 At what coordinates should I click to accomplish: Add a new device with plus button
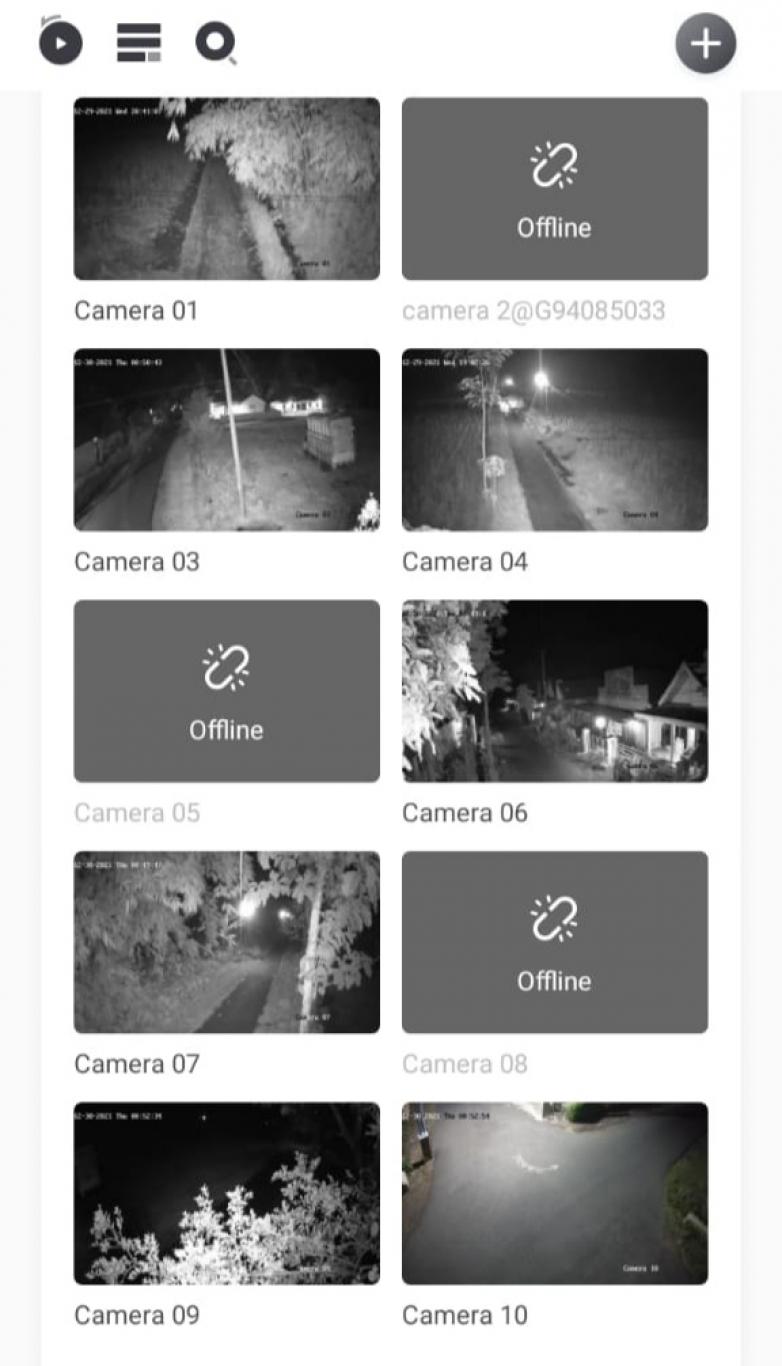click(x=705, y=43)
